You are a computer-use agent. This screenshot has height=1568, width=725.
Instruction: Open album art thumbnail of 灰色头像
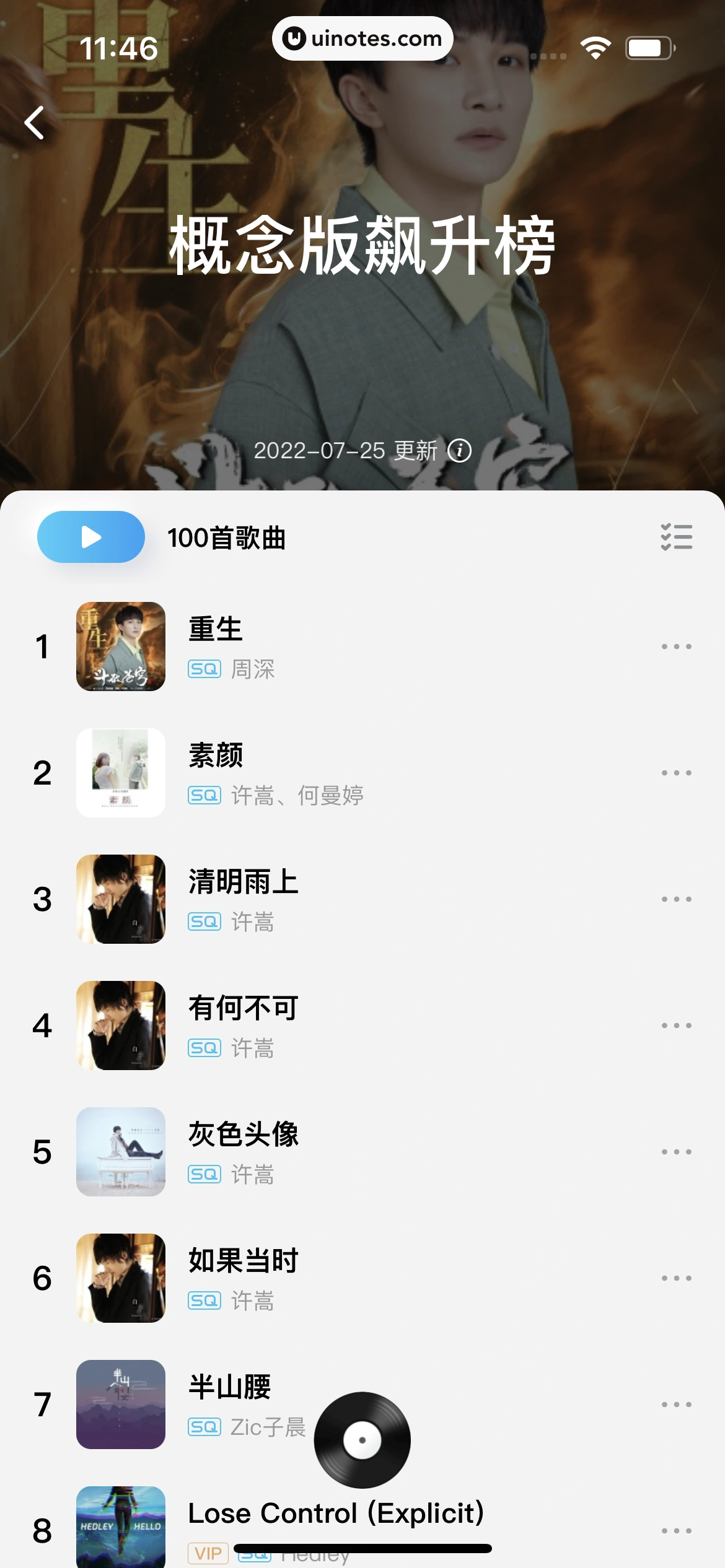(121, 1152)
